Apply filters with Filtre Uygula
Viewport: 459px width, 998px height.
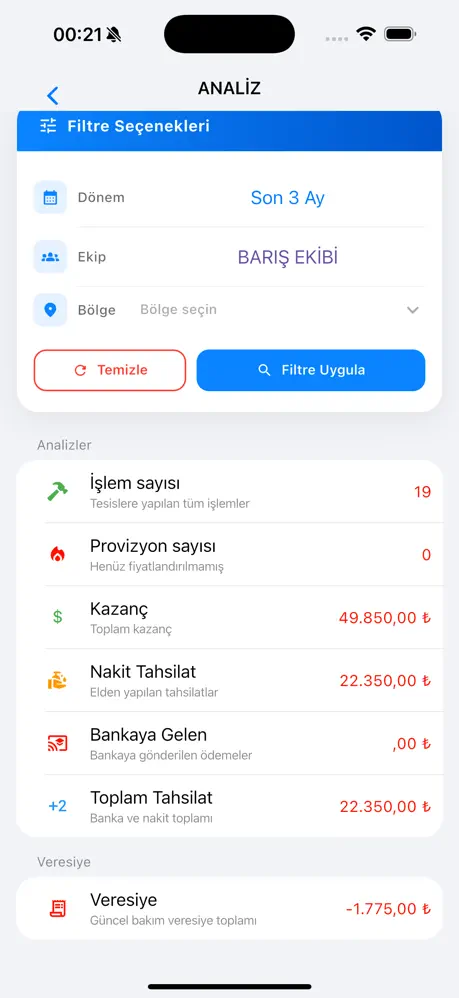coord(311,370)
